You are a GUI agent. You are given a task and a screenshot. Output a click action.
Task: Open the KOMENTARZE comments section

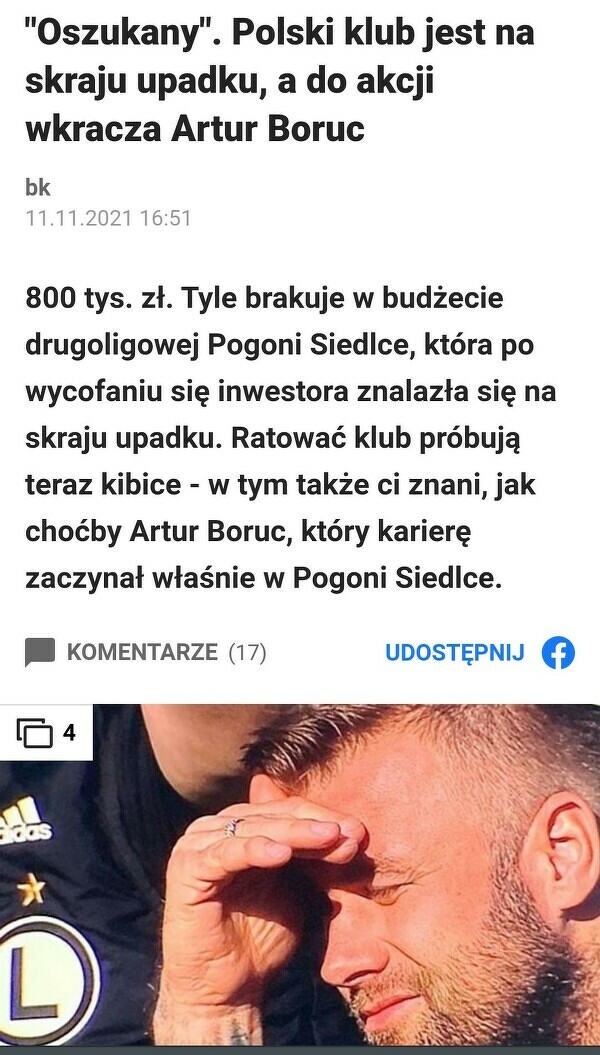coord(145,653)
